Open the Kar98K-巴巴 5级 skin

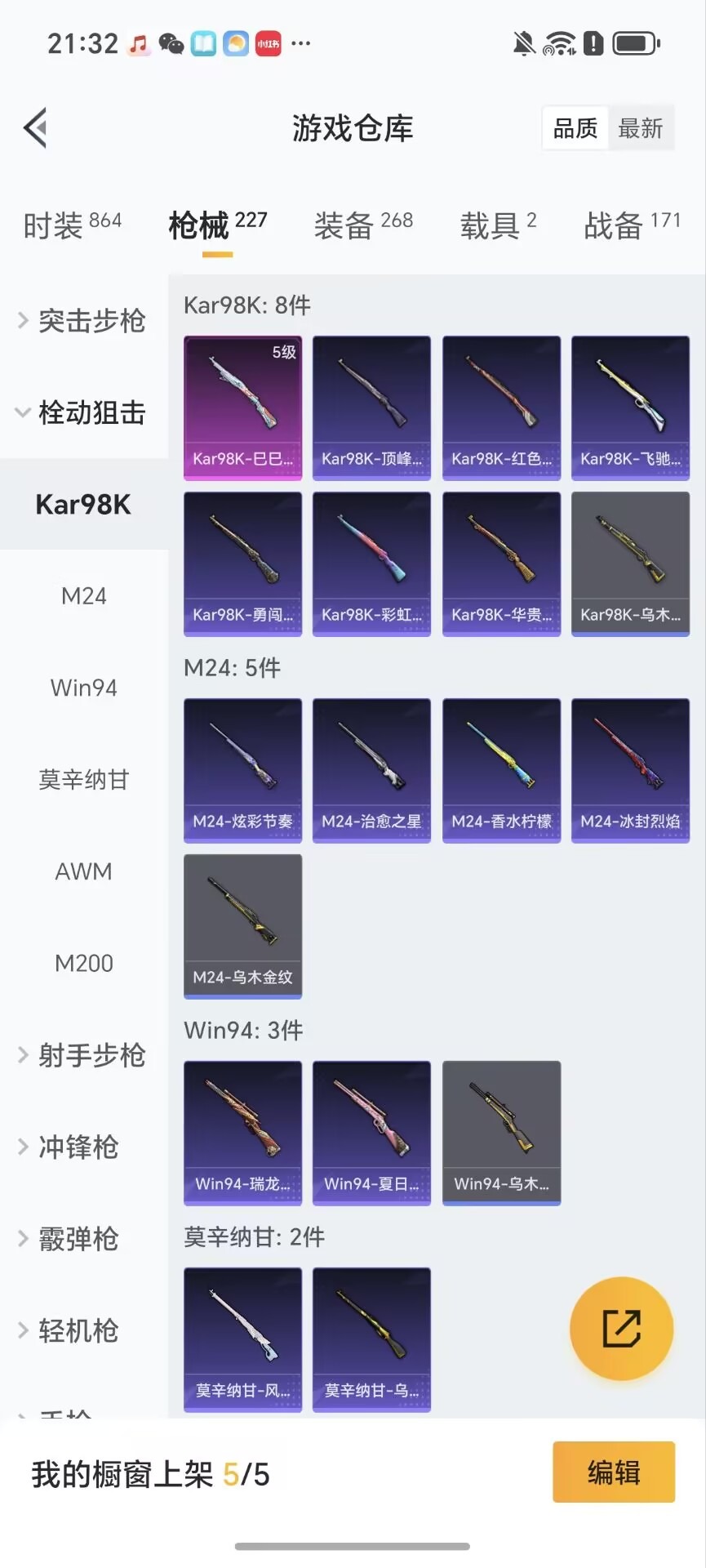242,408
